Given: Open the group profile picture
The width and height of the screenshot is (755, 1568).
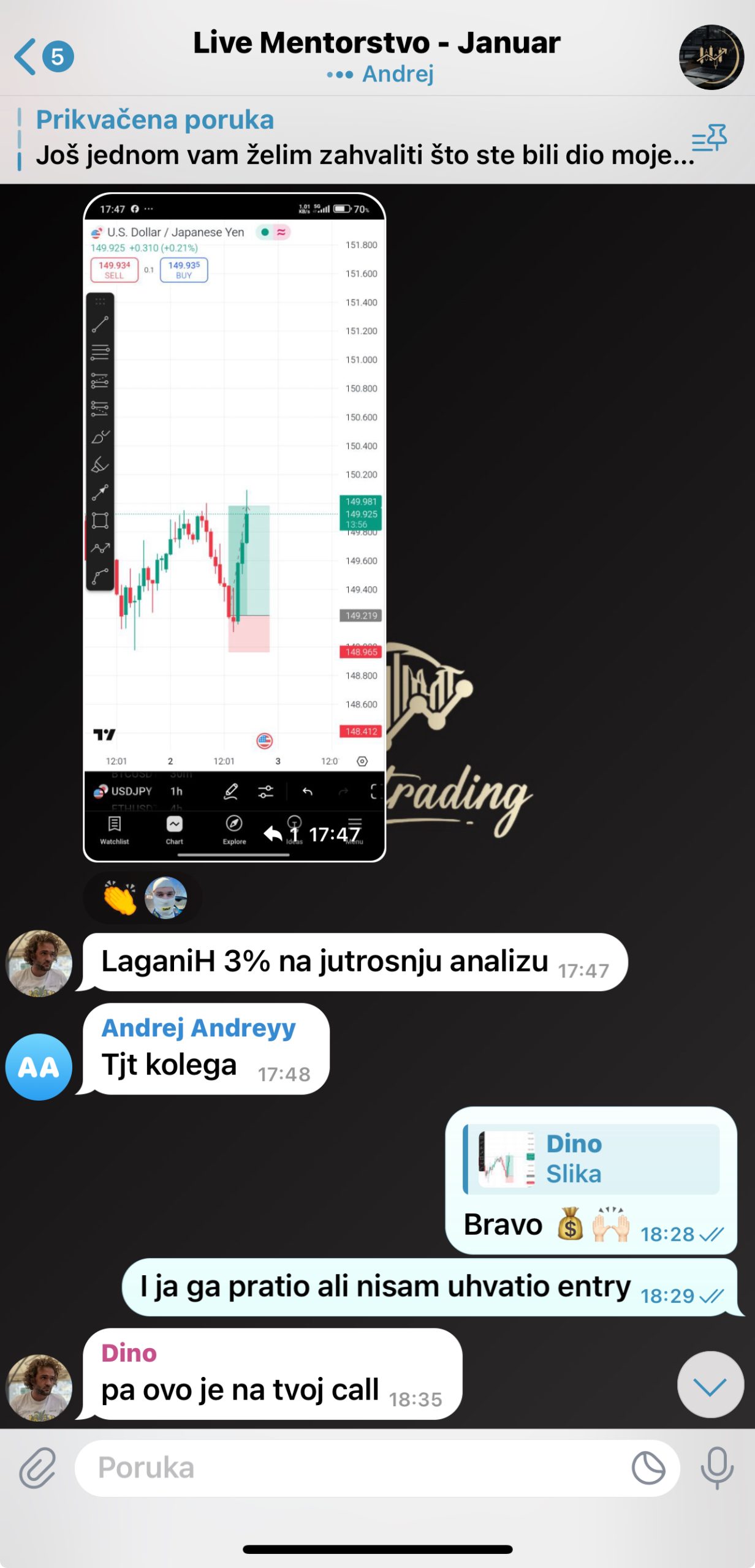Looking at the screenshot, I should [x=711, y=57].
